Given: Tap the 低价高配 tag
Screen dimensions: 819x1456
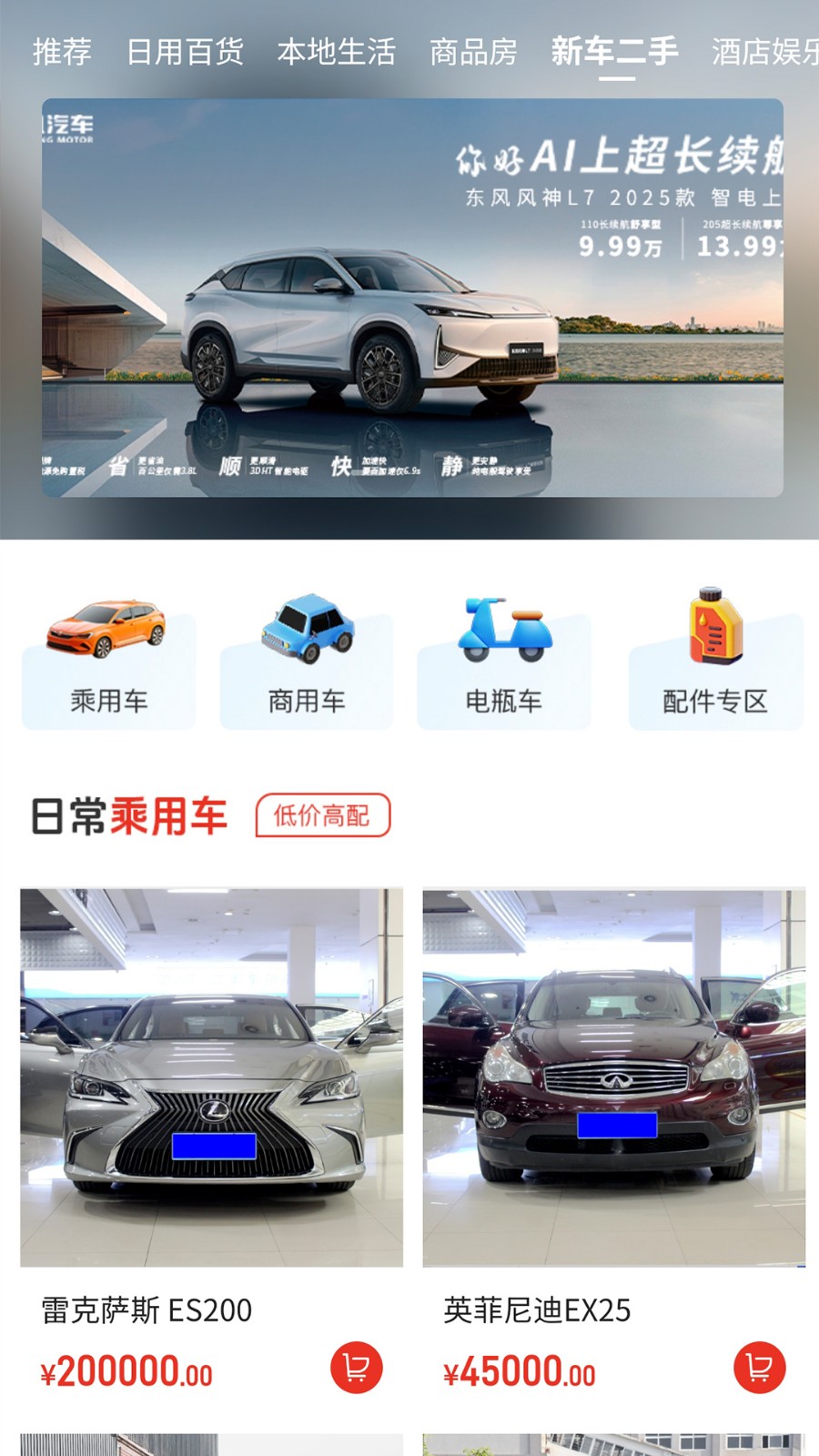Looking at the screenshot, I should tap(323, 815).
